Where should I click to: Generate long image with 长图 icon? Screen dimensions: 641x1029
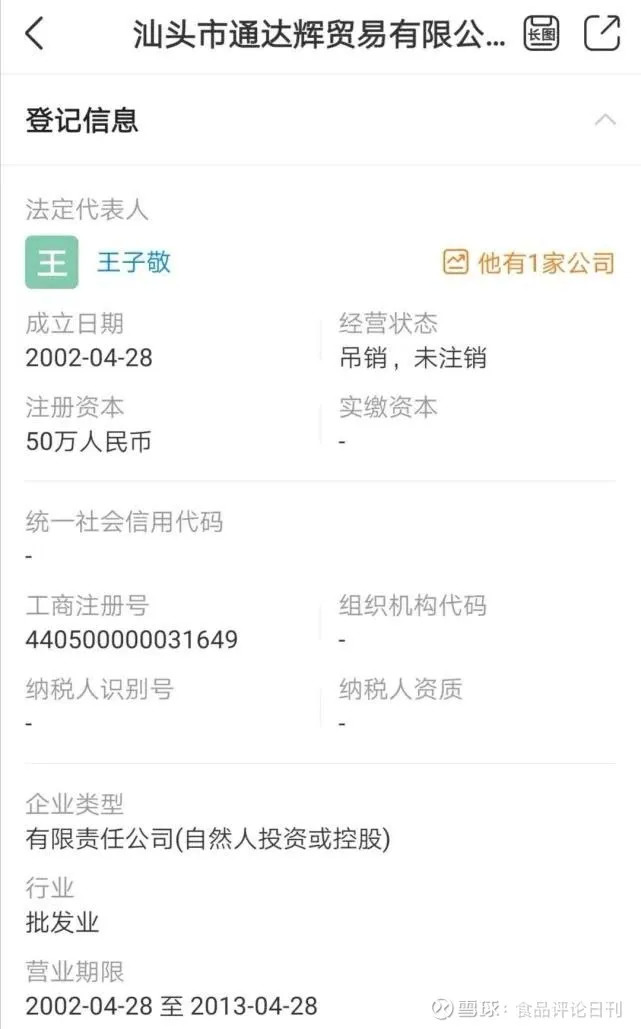(x=541, y=33)
